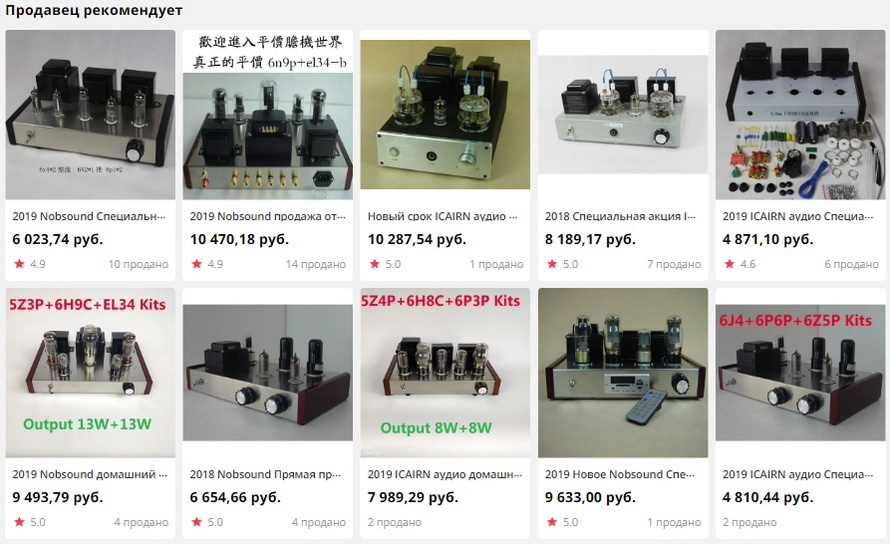
Task: Open the 5Z4P+6H8C+6P3P Kits product
Action: pos(445,373)
